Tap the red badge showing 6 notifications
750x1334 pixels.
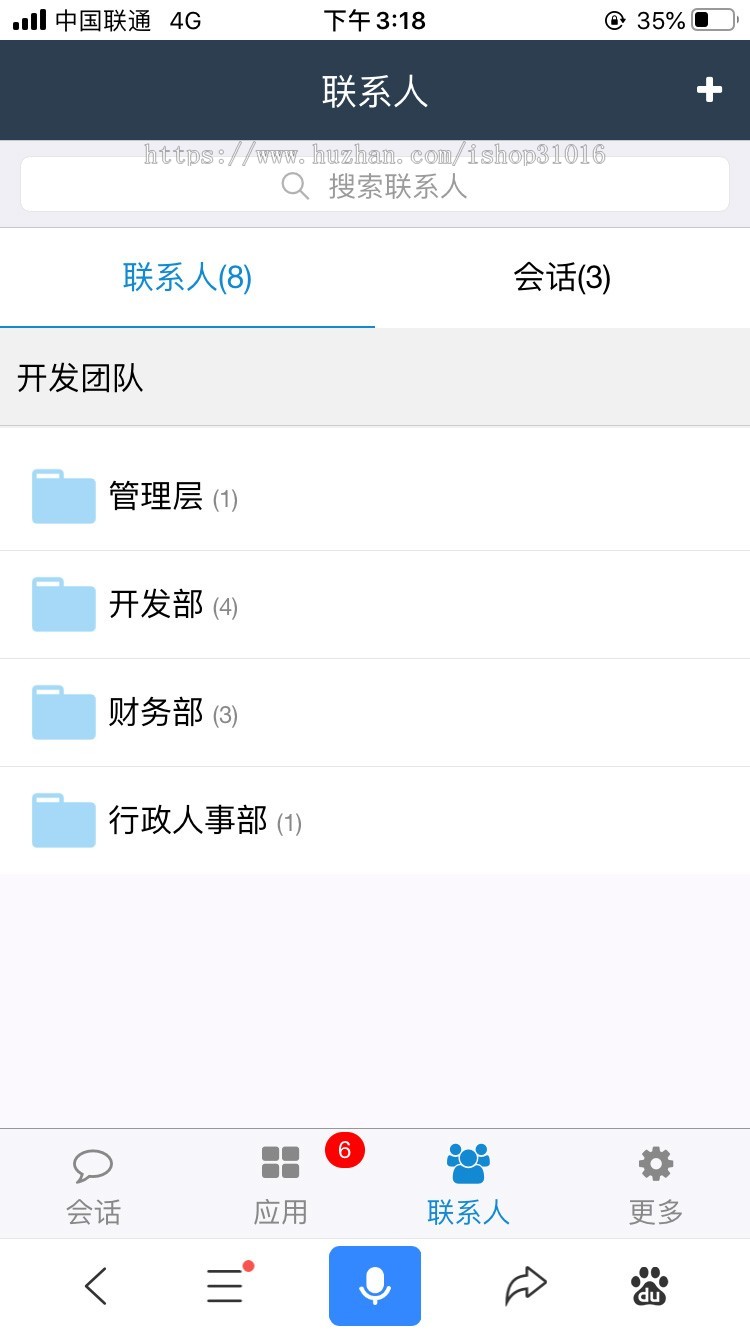pos(345,1151)
